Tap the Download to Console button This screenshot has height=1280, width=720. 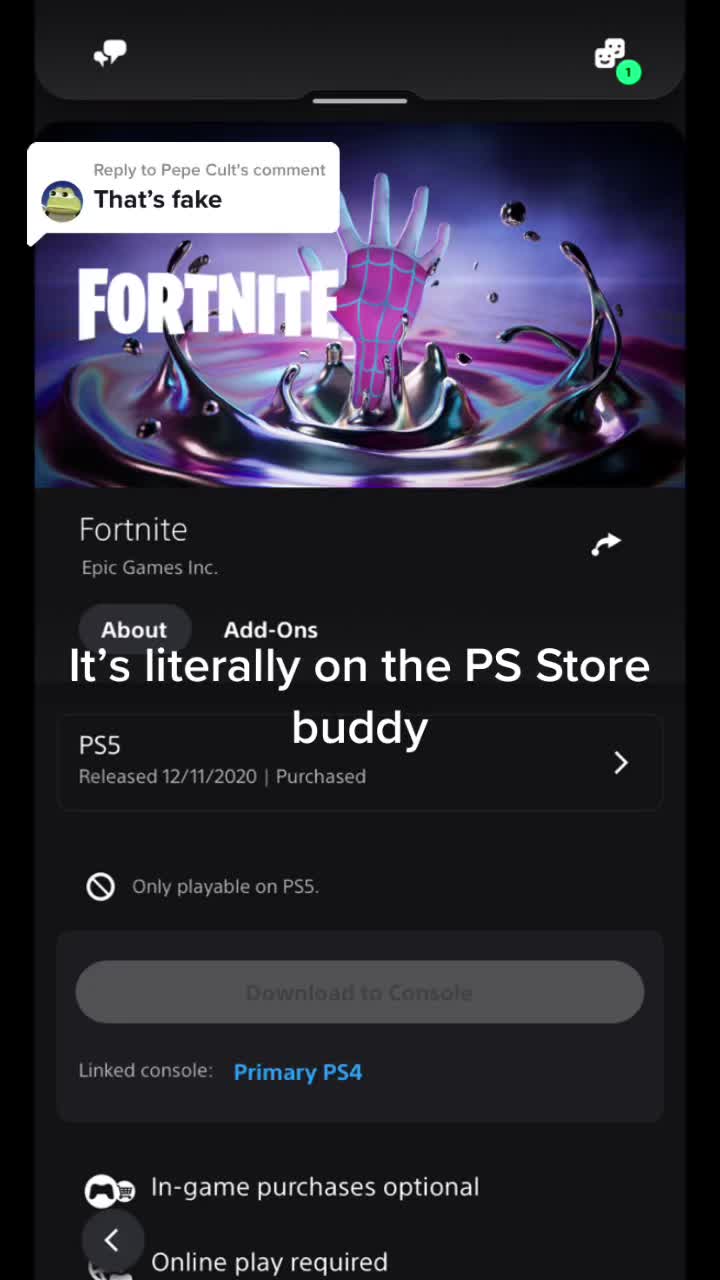(x=360, y=992)
